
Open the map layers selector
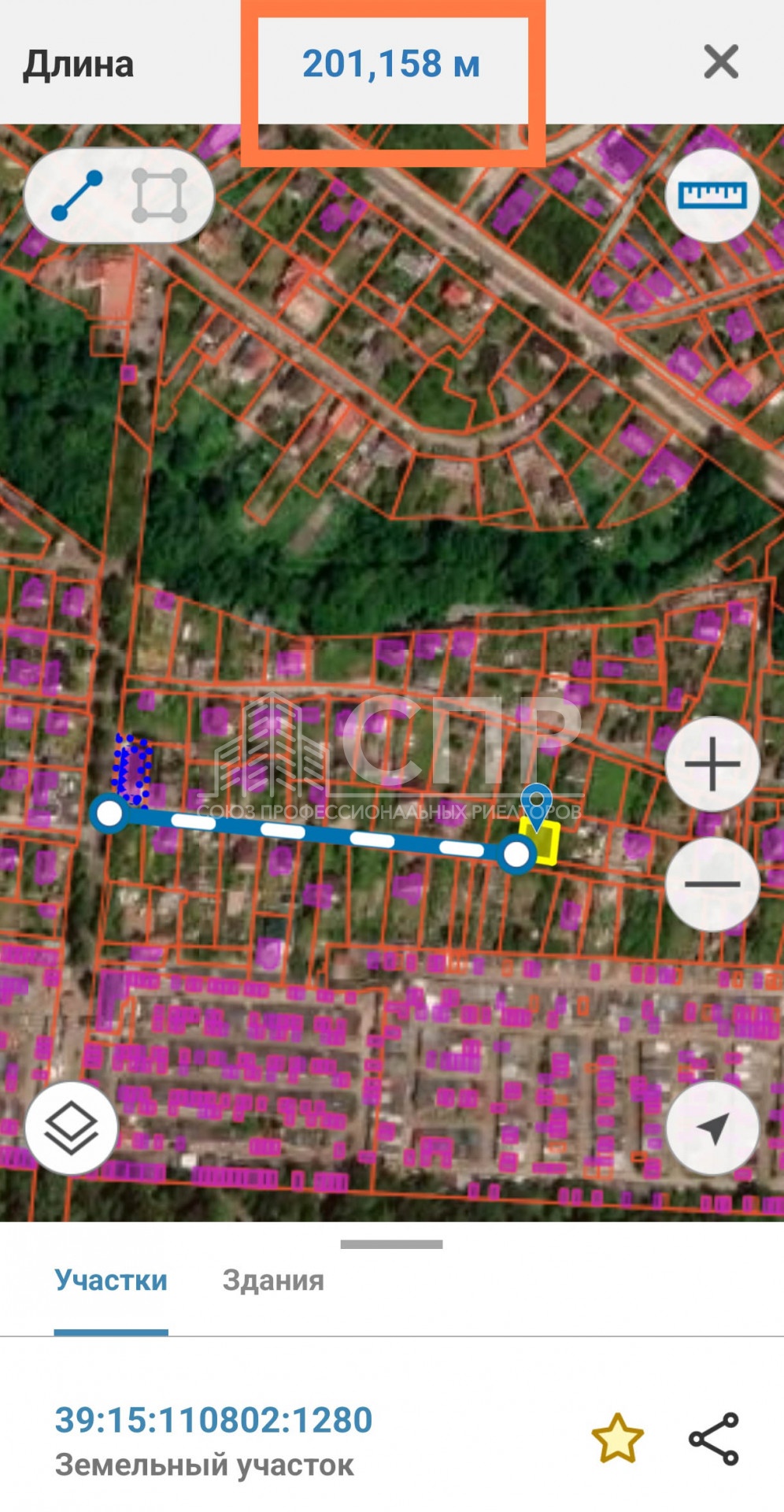[71, 1128]
